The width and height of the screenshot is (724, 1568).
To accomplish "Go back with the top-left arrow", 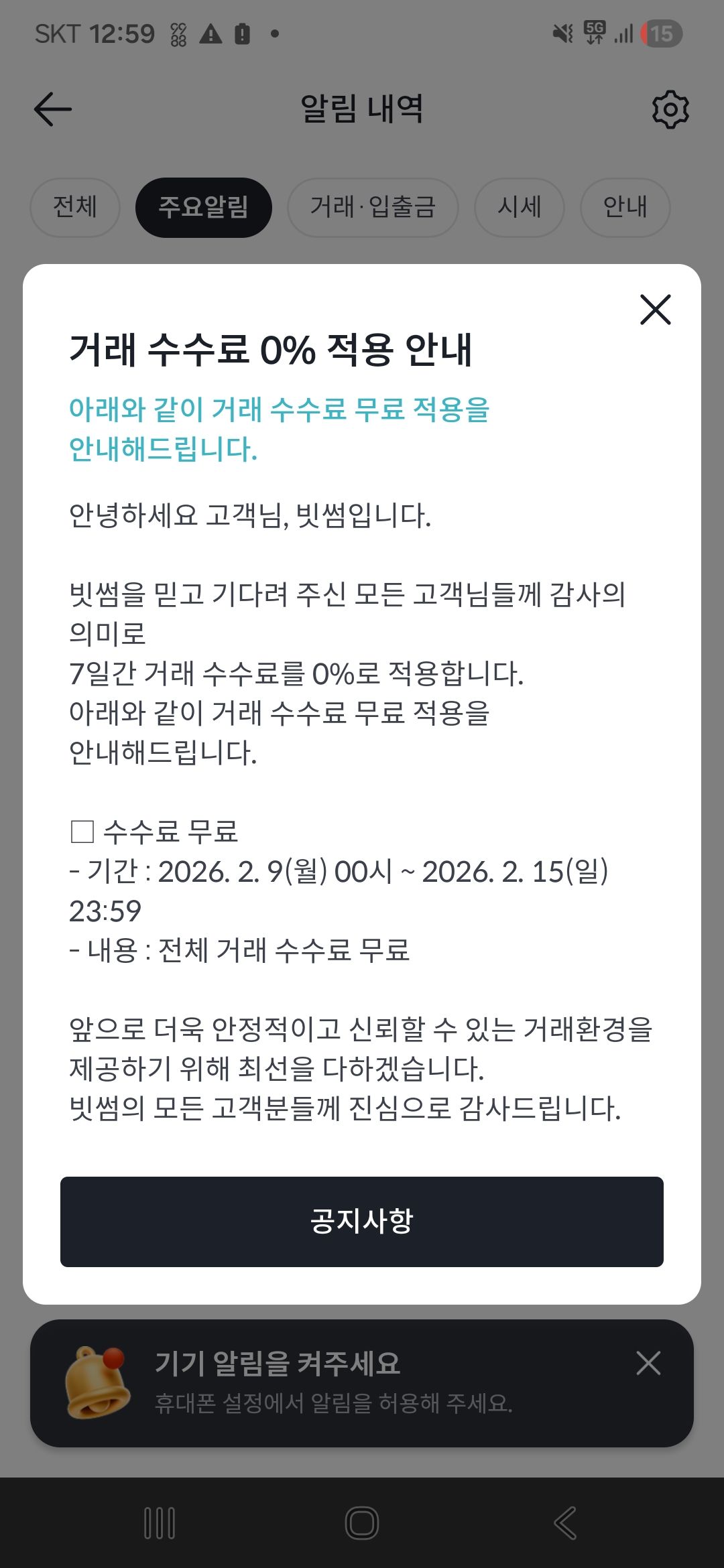I will (x=53, y=109).
